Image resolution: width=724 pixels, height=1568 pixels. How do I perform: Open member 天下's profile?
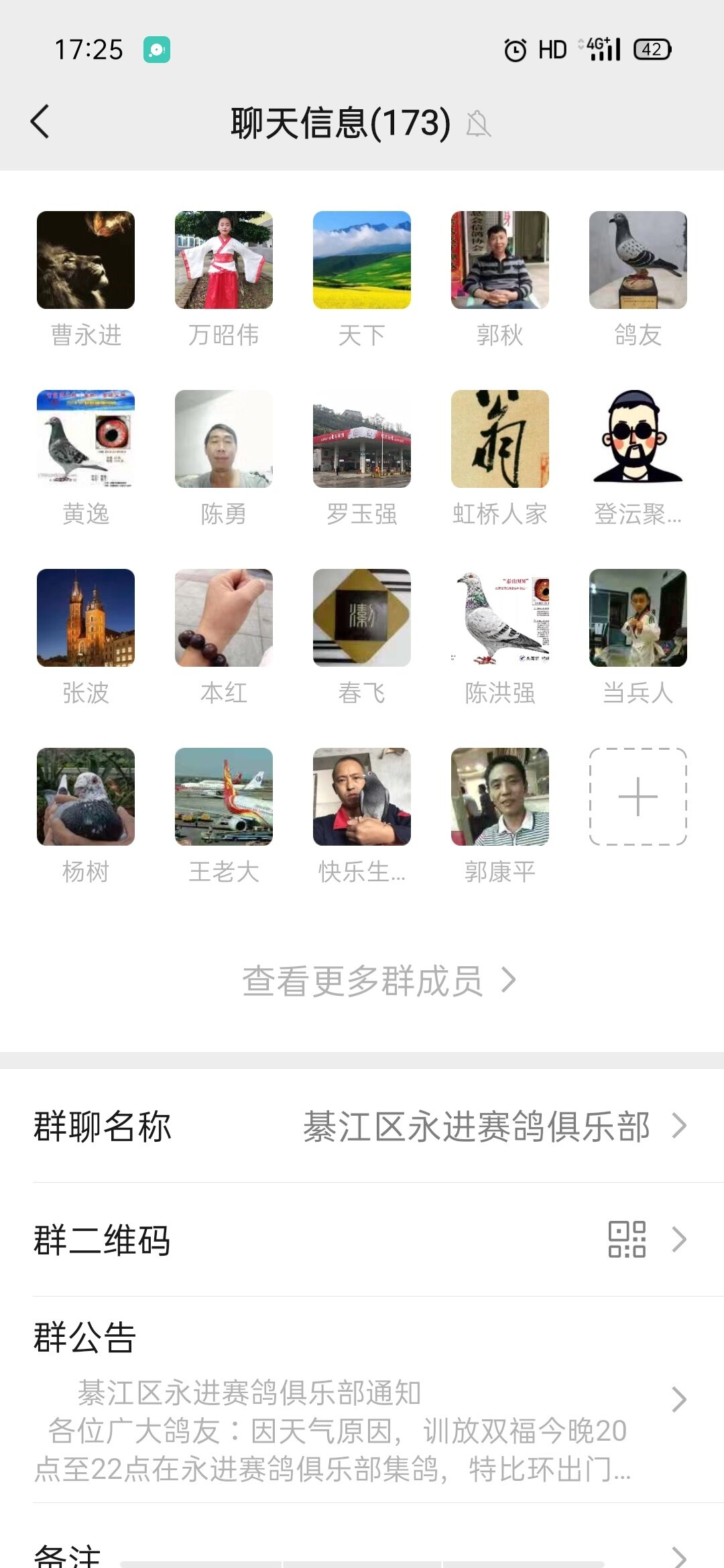(362, 260)
